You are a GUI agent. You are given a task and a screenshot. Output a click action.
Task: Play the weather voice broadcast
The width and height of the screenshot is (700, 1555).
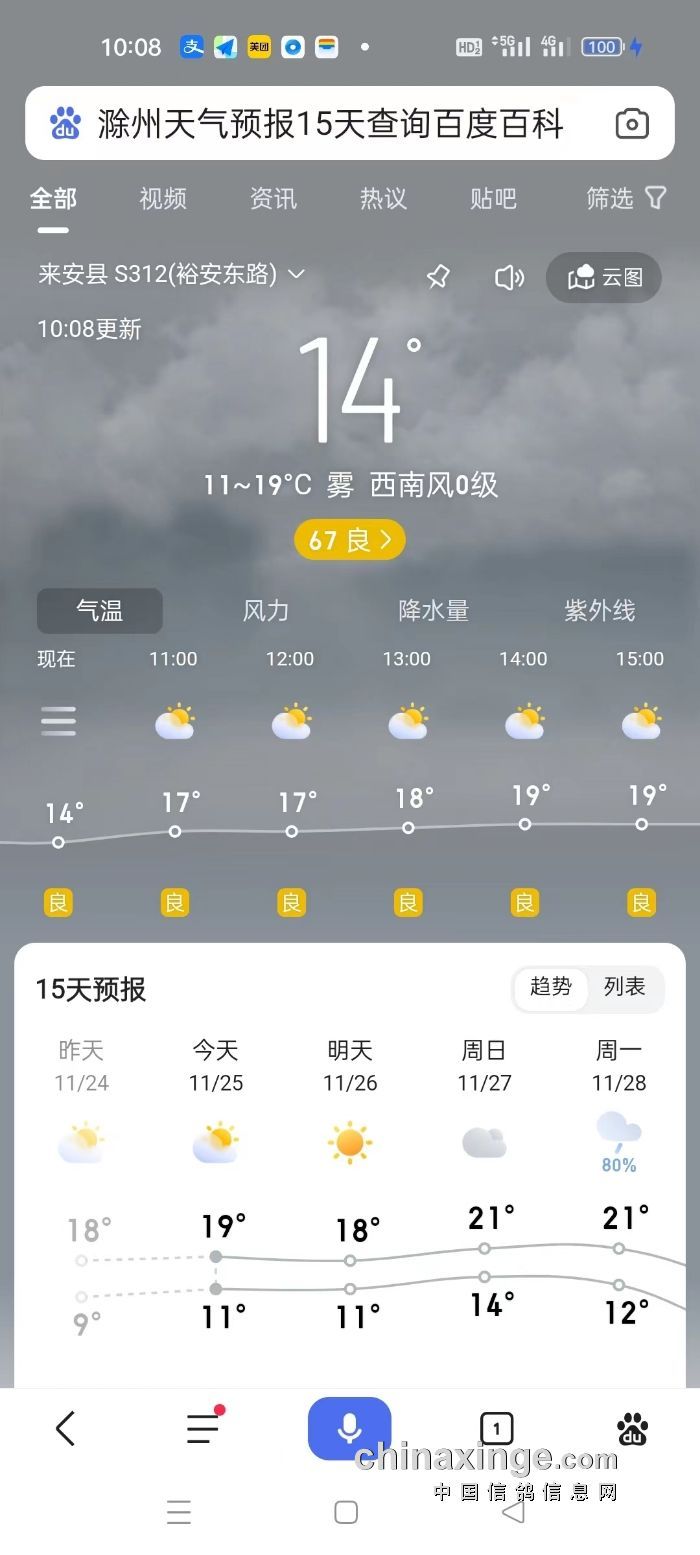(509, 277)
